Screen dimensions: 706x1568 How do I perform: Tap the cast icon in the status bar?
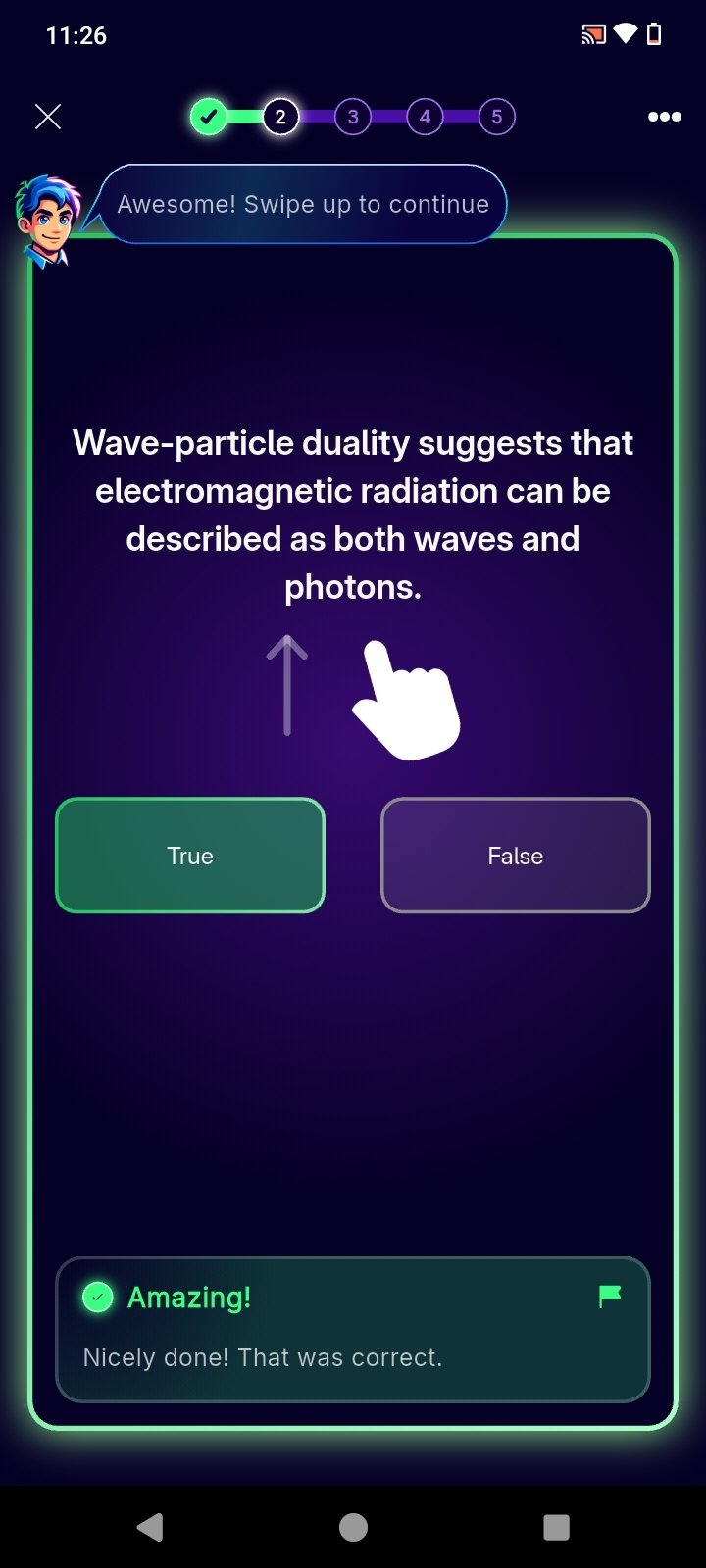pyautogui.click(x=591, y=33)
